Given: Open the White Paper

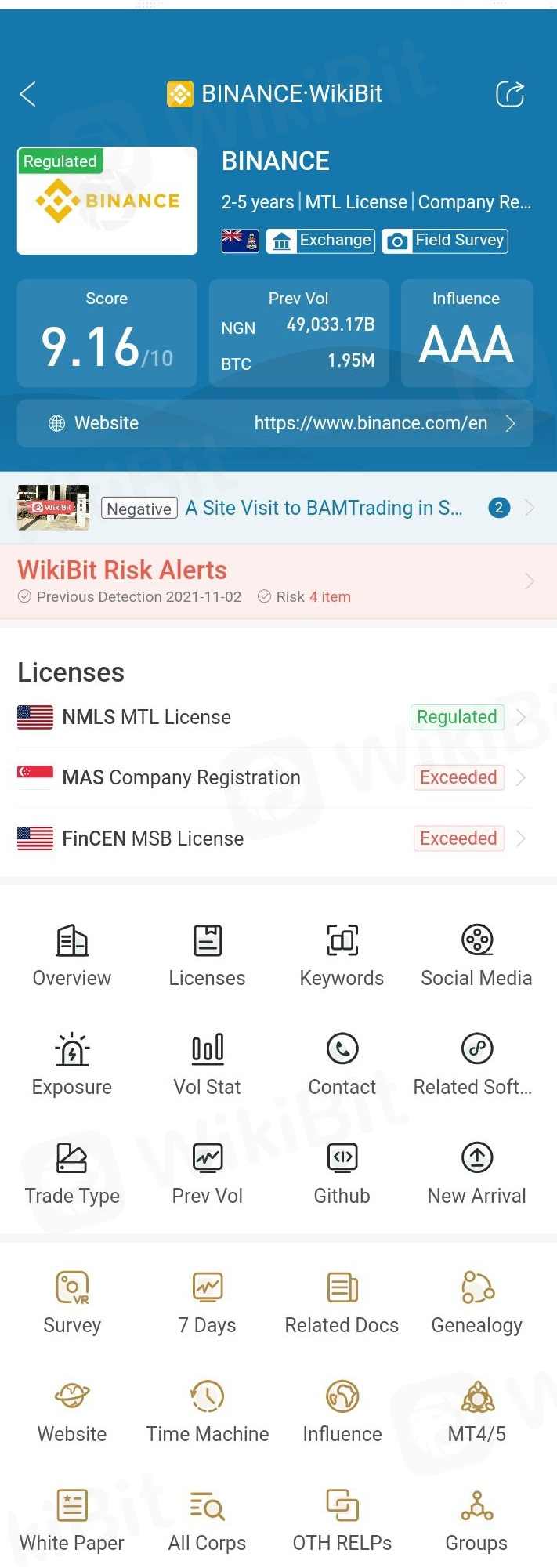Looking at the screenshot, I should (72, 1519).
